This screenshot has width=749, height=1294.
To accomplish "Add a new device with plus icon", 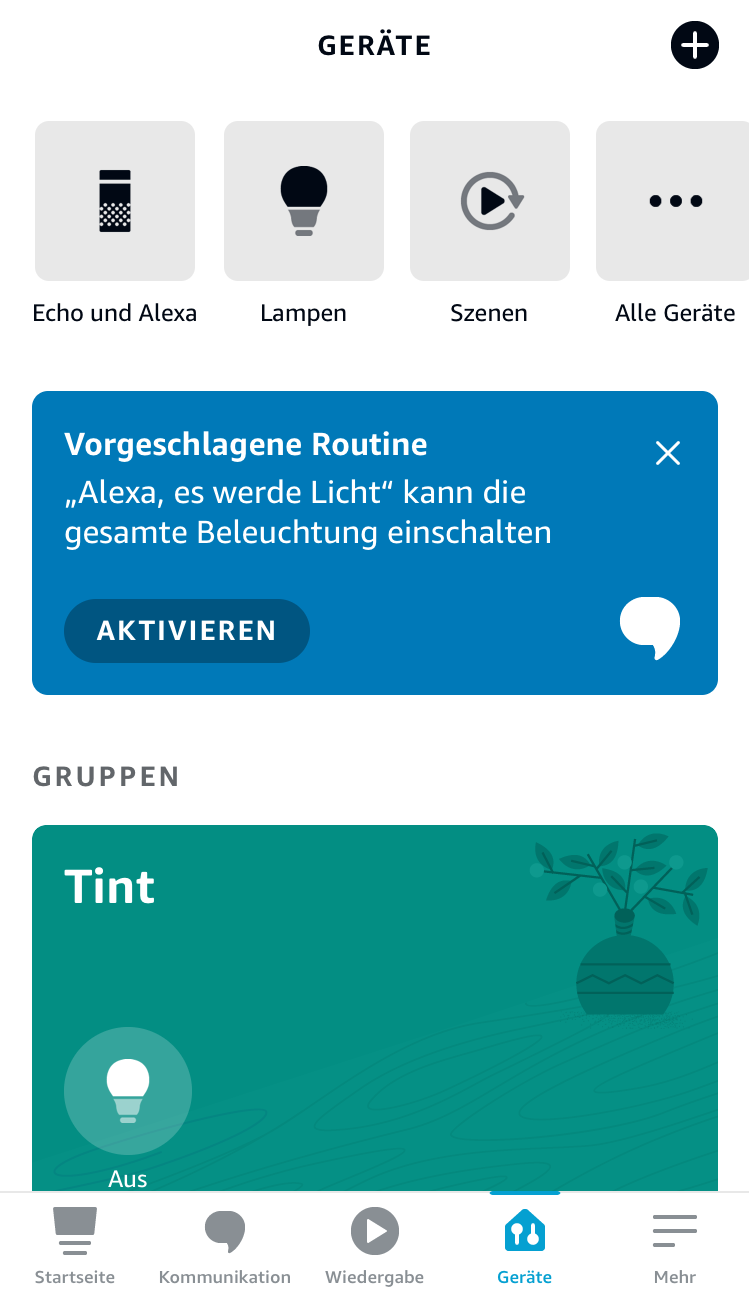I will pyautogui.click(x=694, y=45).
